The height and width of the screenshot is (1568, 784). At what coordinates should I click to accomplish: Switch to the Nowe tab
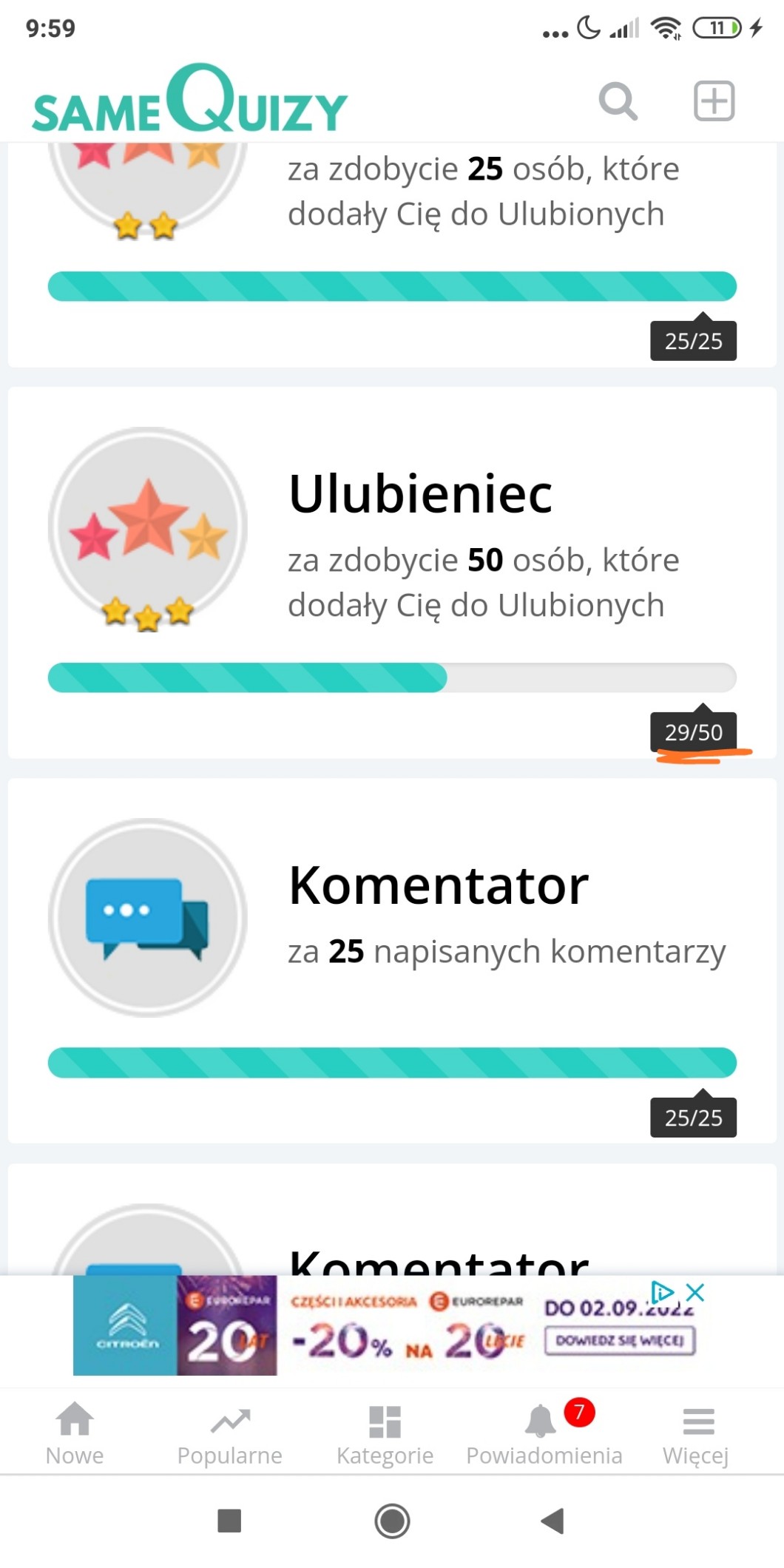tap(75, 1433)
